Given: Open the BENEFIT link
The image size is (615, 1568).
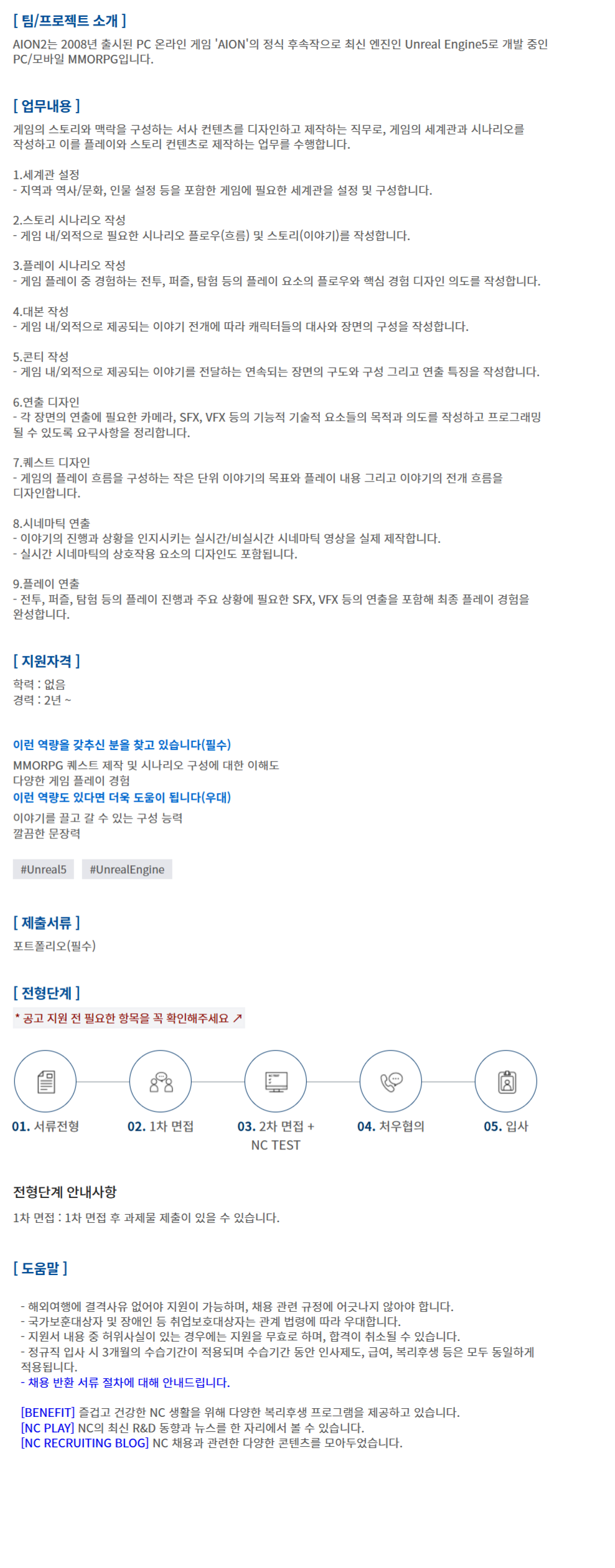Looking at the screenshot, I should [48, 1412].
